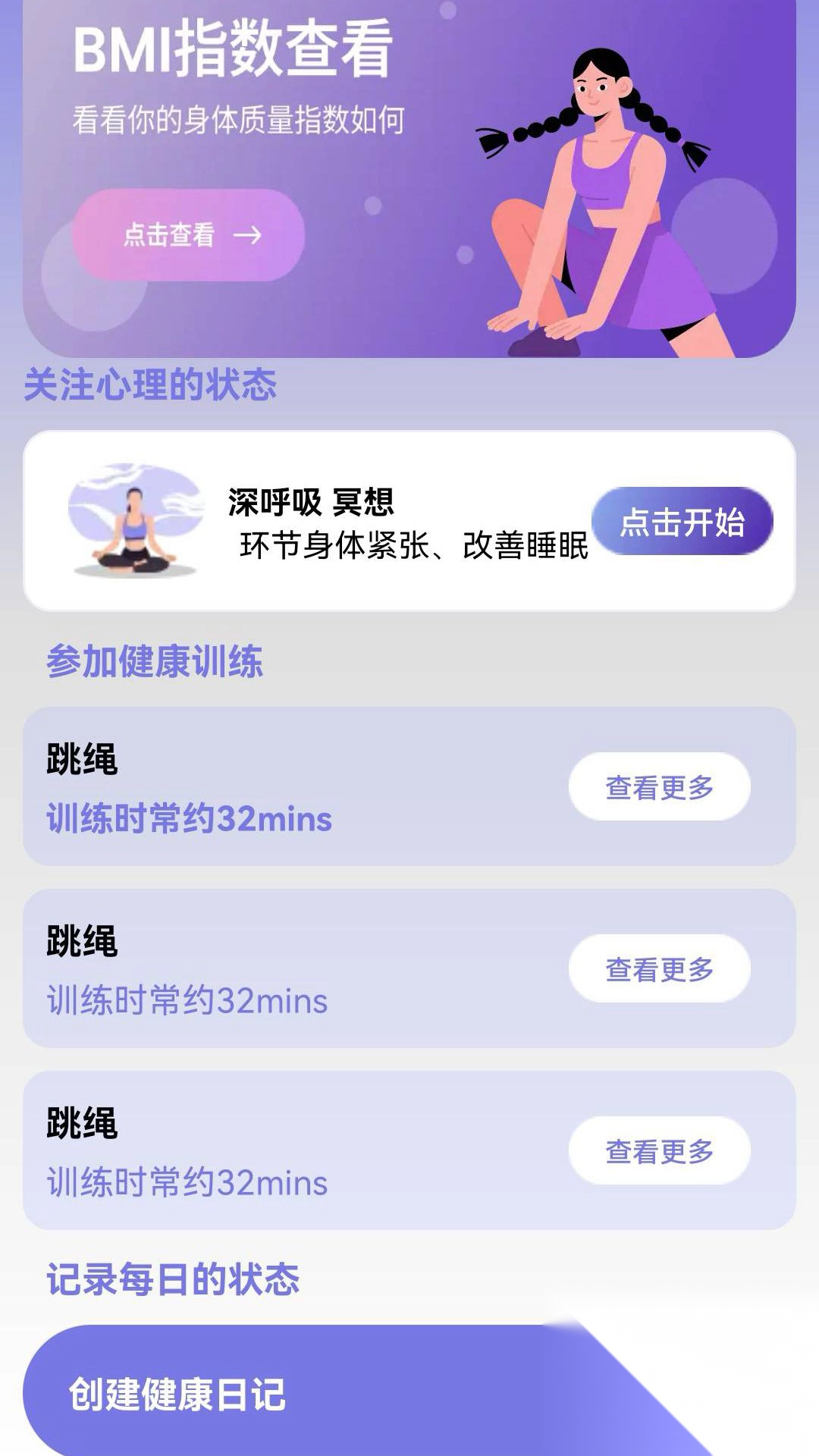Viewport: 819px width, 1456px height.
Task: Open the 创建健康日记 card
Action: point(303,1393)
